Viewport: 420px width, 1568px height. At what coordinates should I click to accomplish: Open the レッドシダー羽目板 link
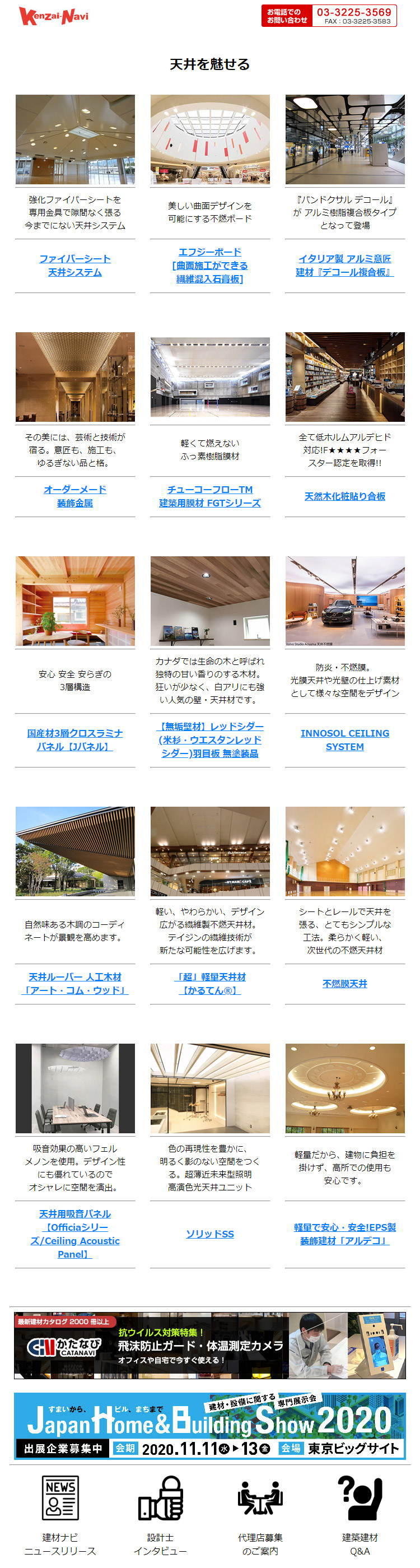210,739
